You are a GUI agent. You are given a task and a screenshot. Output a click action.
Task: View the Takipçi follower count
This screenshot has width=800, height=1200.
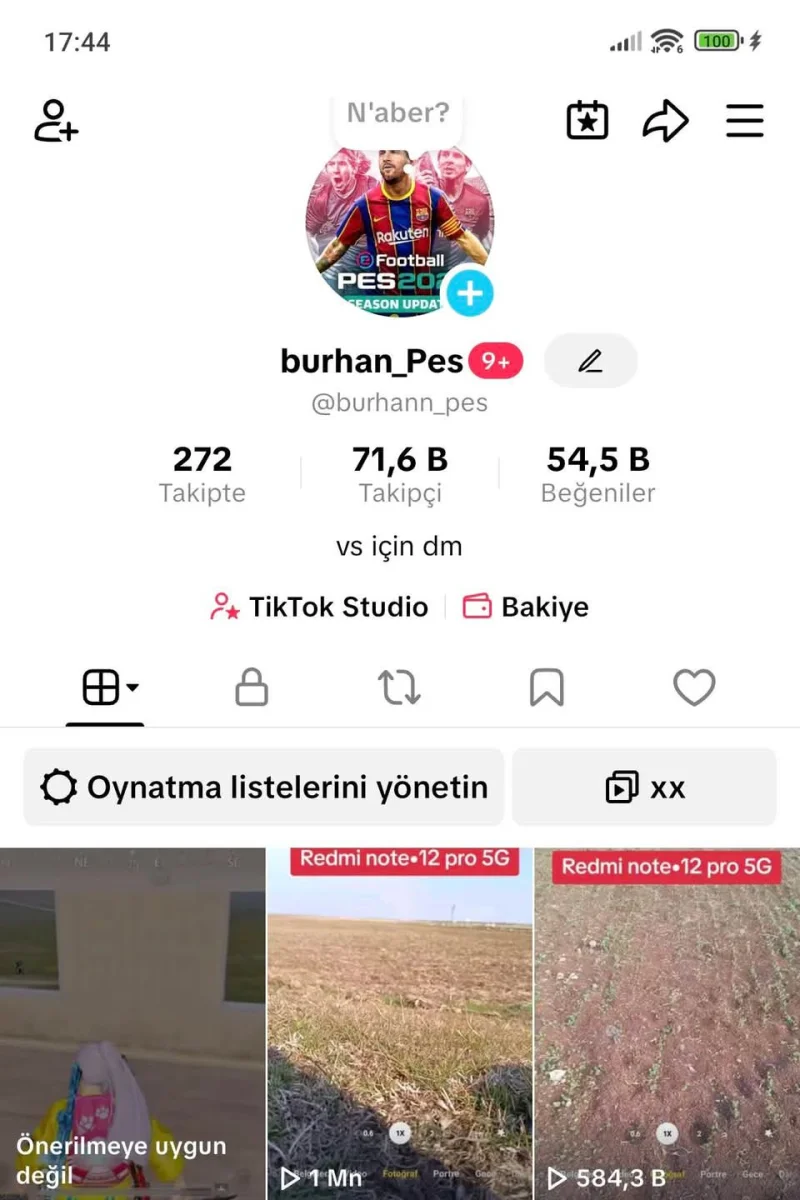[399, 472]
